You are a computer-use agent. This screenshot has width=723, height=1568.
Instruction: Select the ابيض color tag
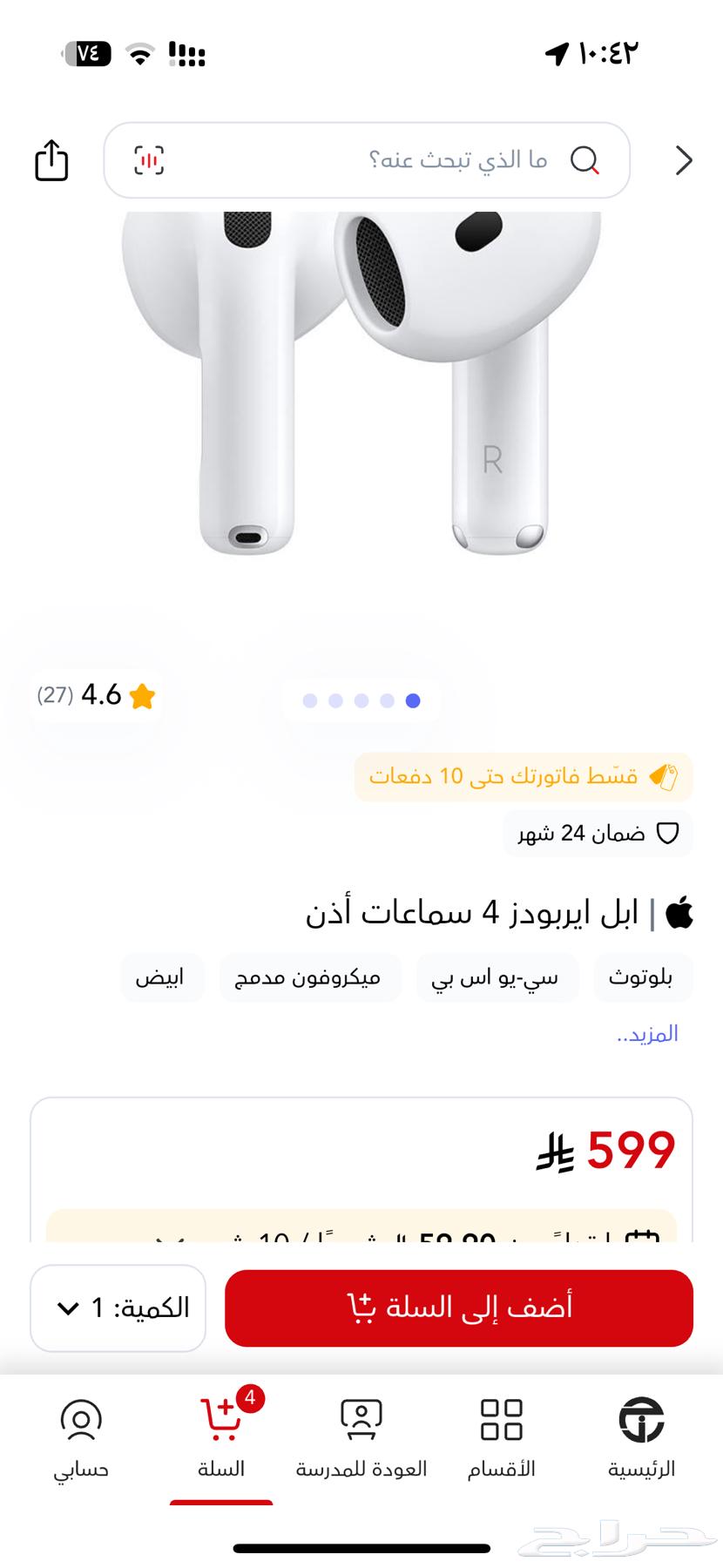tap(162, 978)
